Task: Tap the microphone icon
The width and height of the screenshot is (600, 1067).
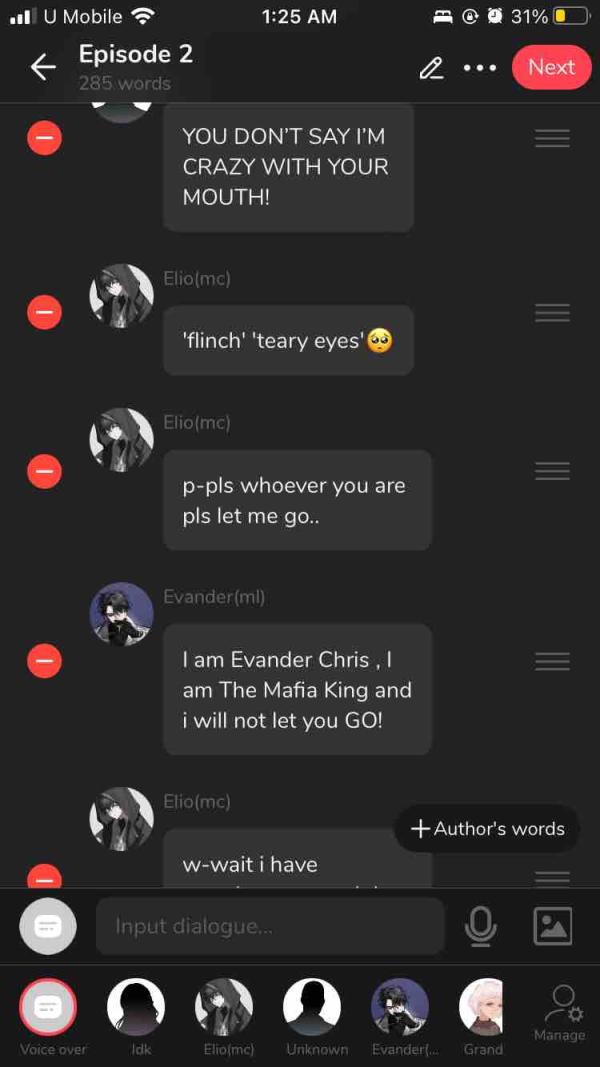Action: [x=480, y=926]
